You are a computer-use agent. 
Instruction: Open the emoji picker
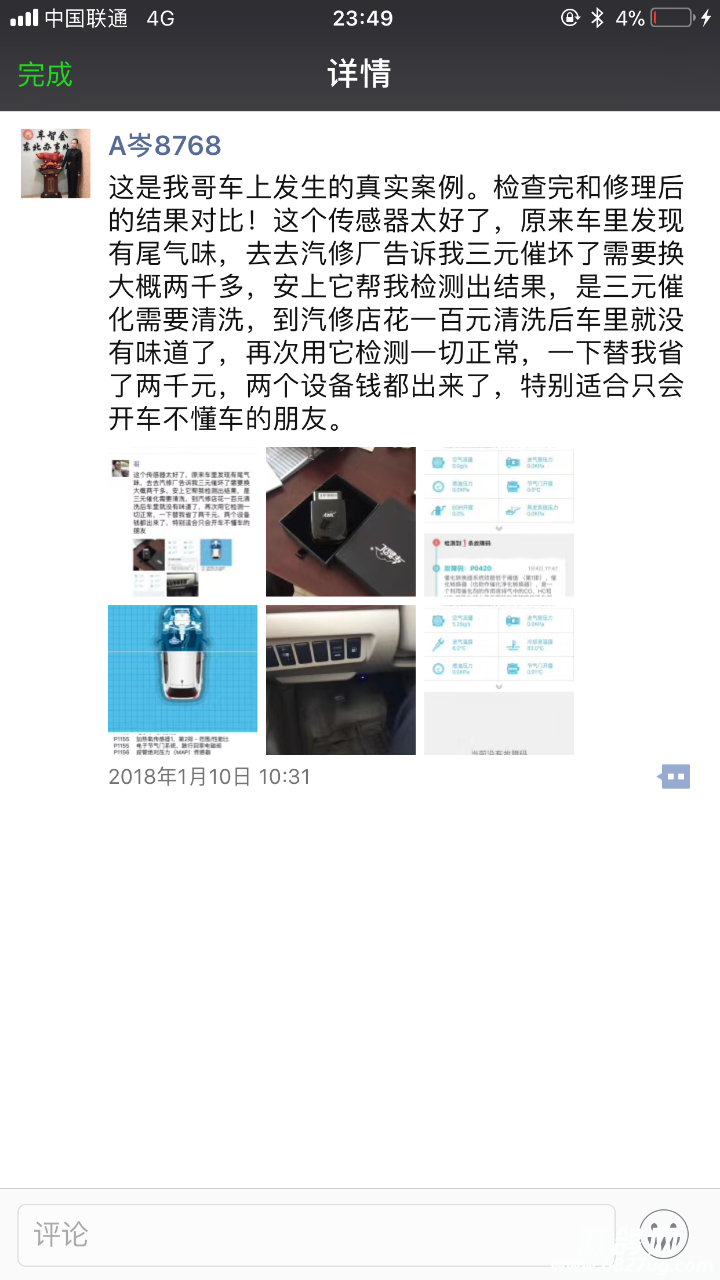664,1234
